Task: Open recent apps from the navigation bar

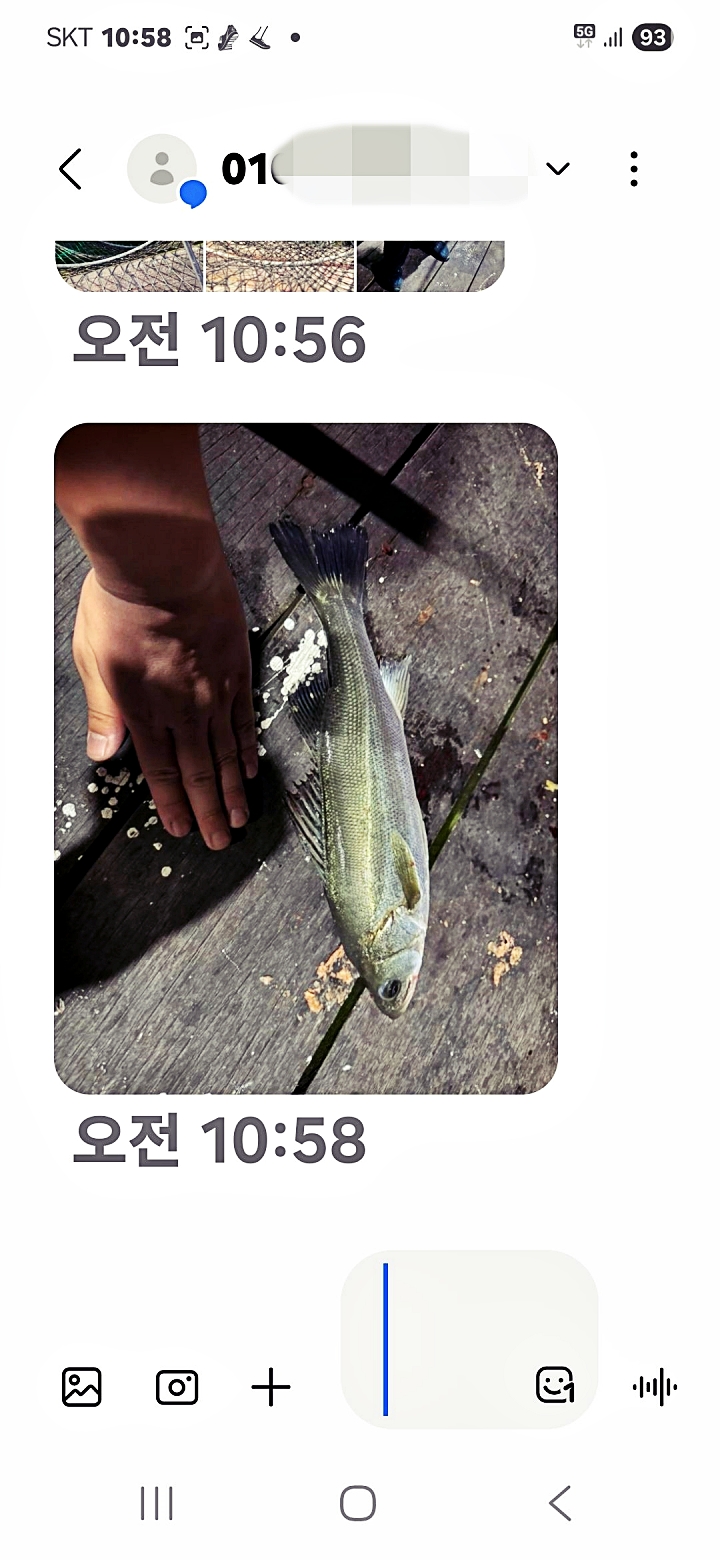Action: coord(157,1503)
